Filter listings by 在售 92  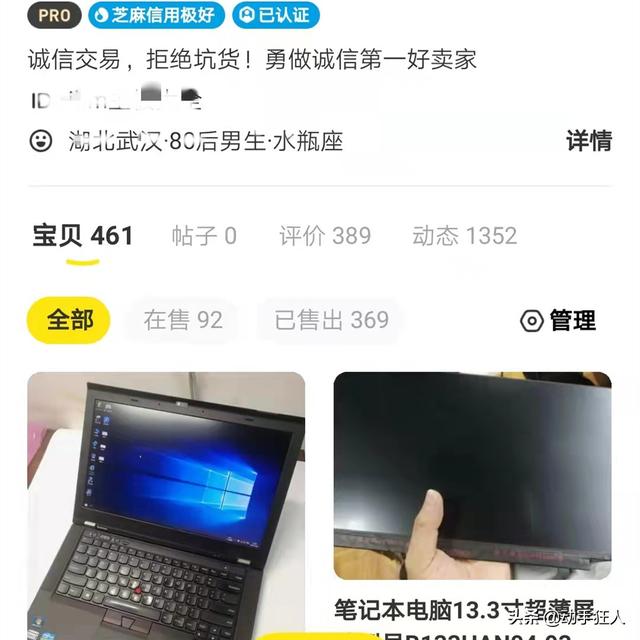click(x=183, y=320)
